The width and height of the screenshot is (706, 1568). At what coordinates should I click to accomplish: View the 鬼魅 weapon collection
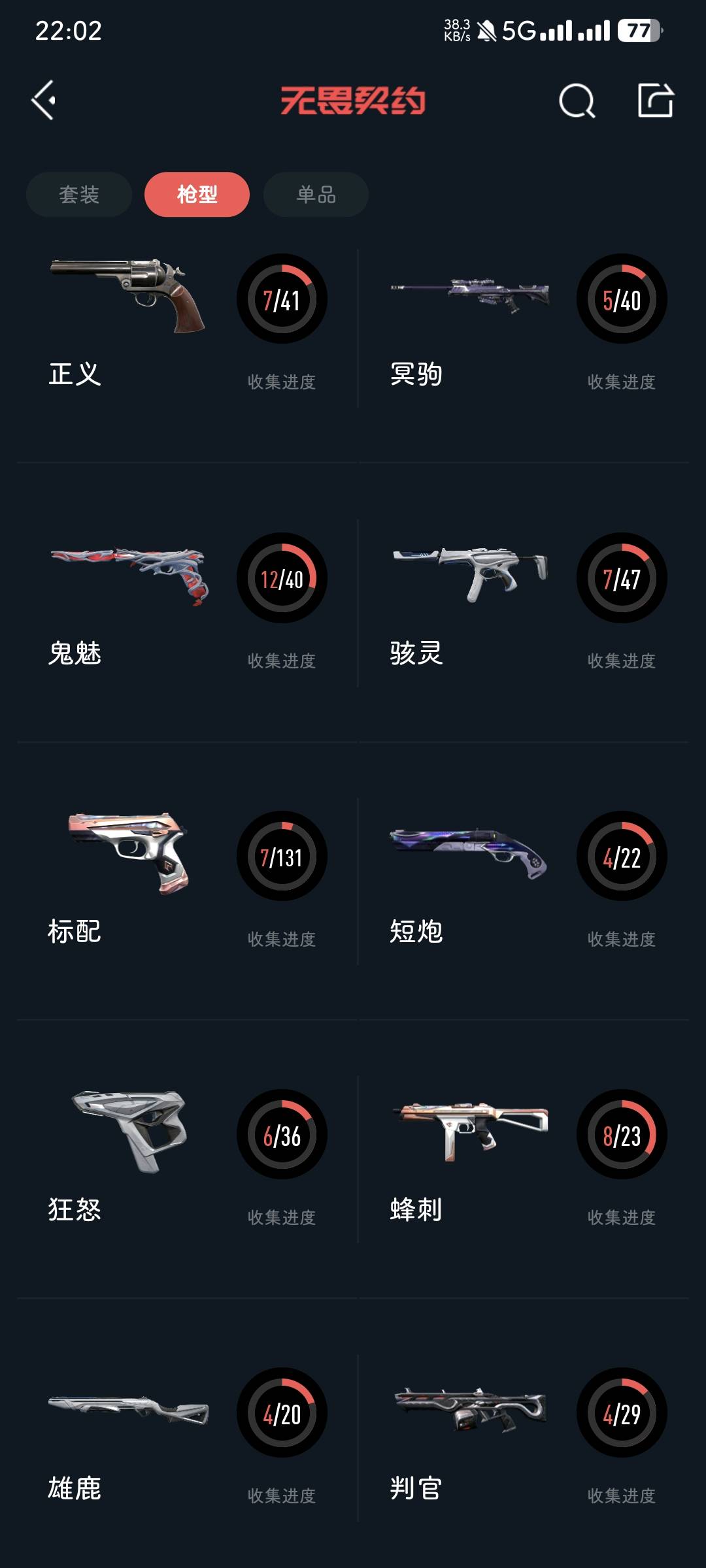[187, 604]
